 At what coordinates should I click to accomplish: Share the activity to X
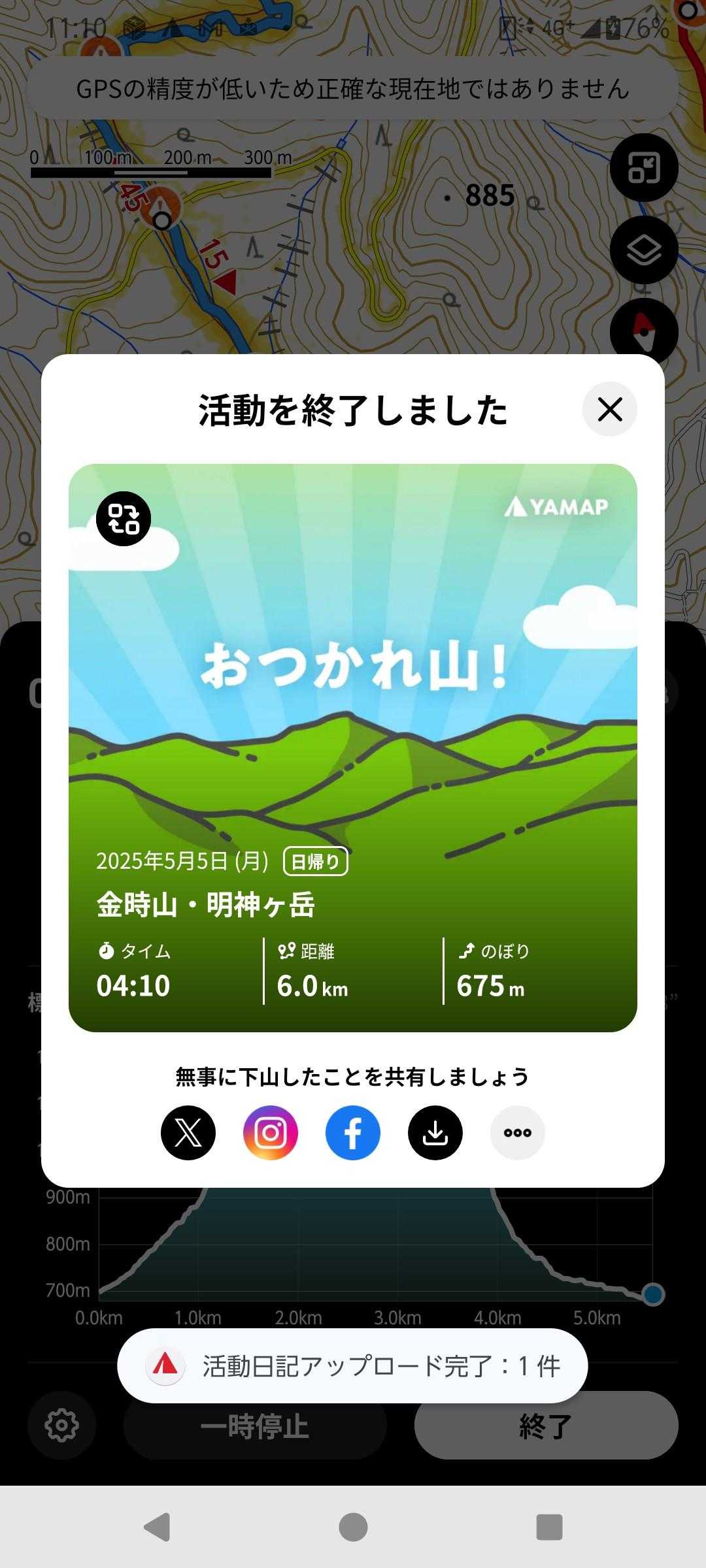(x=188, y=1133)
